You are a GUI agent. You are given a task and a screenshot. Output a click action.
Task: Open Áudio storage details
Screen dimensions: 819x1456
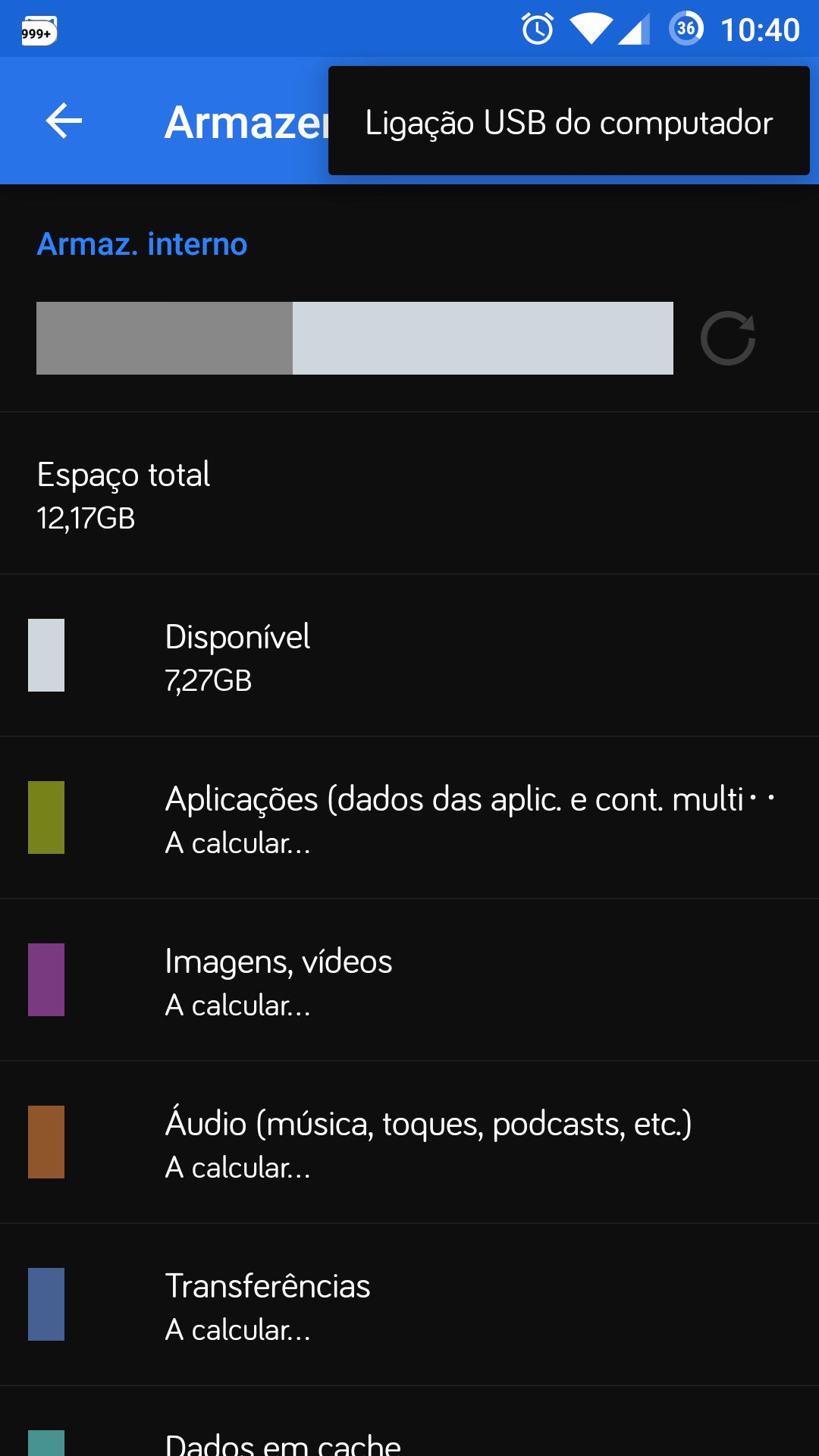409,1143
